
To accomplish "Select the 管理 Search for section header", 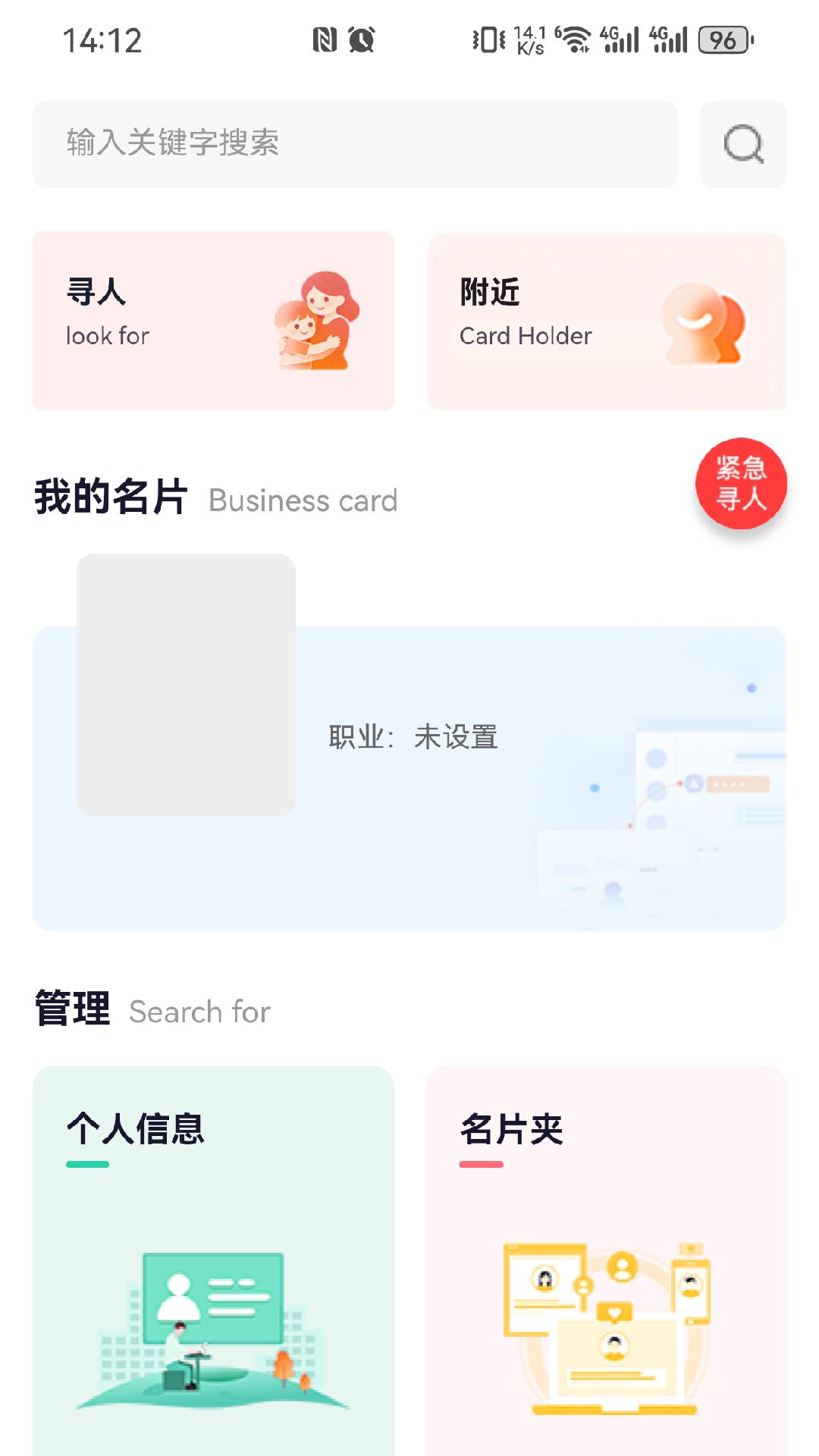I will pyautogui.click(x=151, y=1009).
